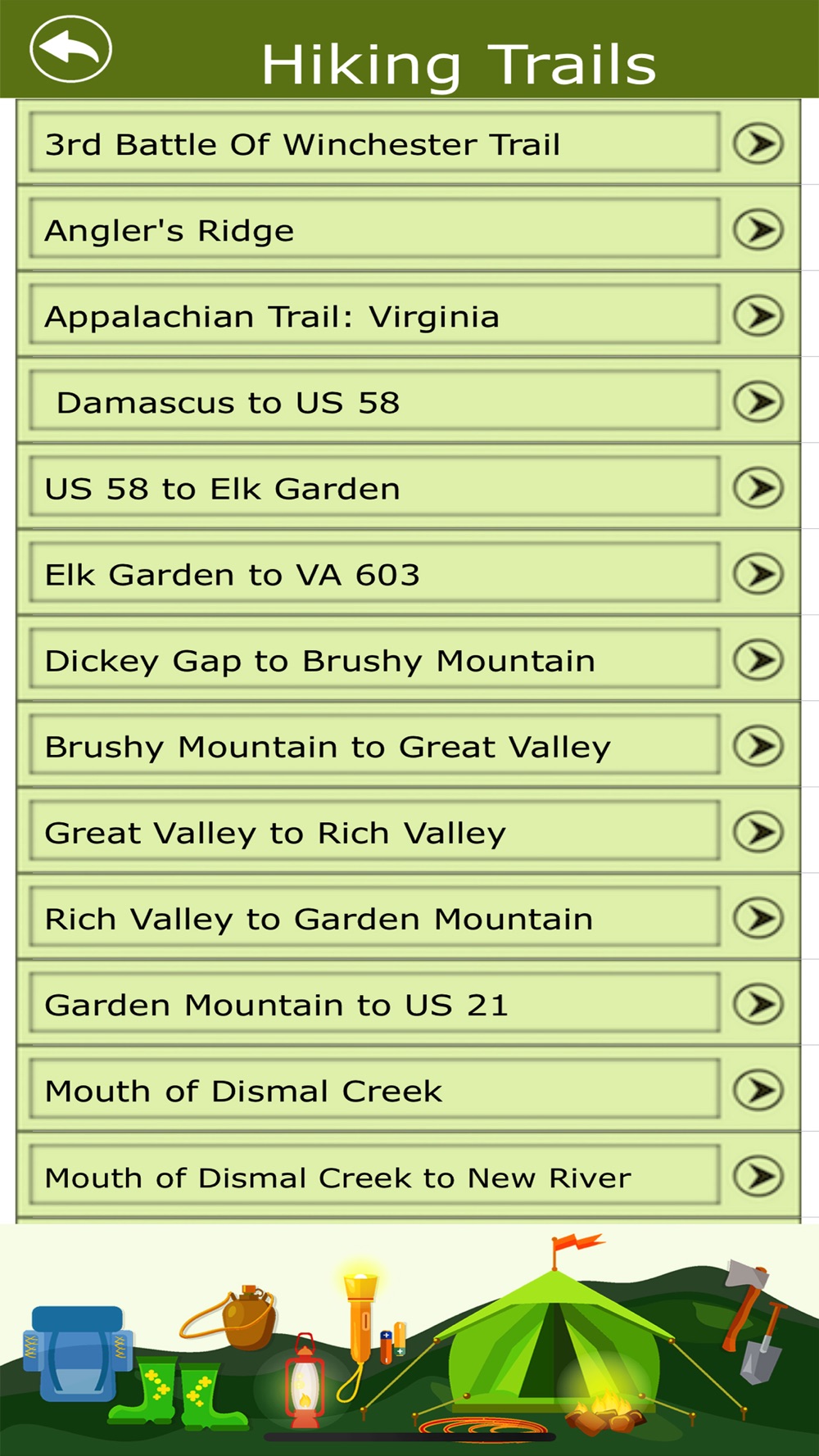The height and width of the screenshot is (1456, 819).
Task: Open Appalachian Trail: Virginia
Action: coord(408,315)
